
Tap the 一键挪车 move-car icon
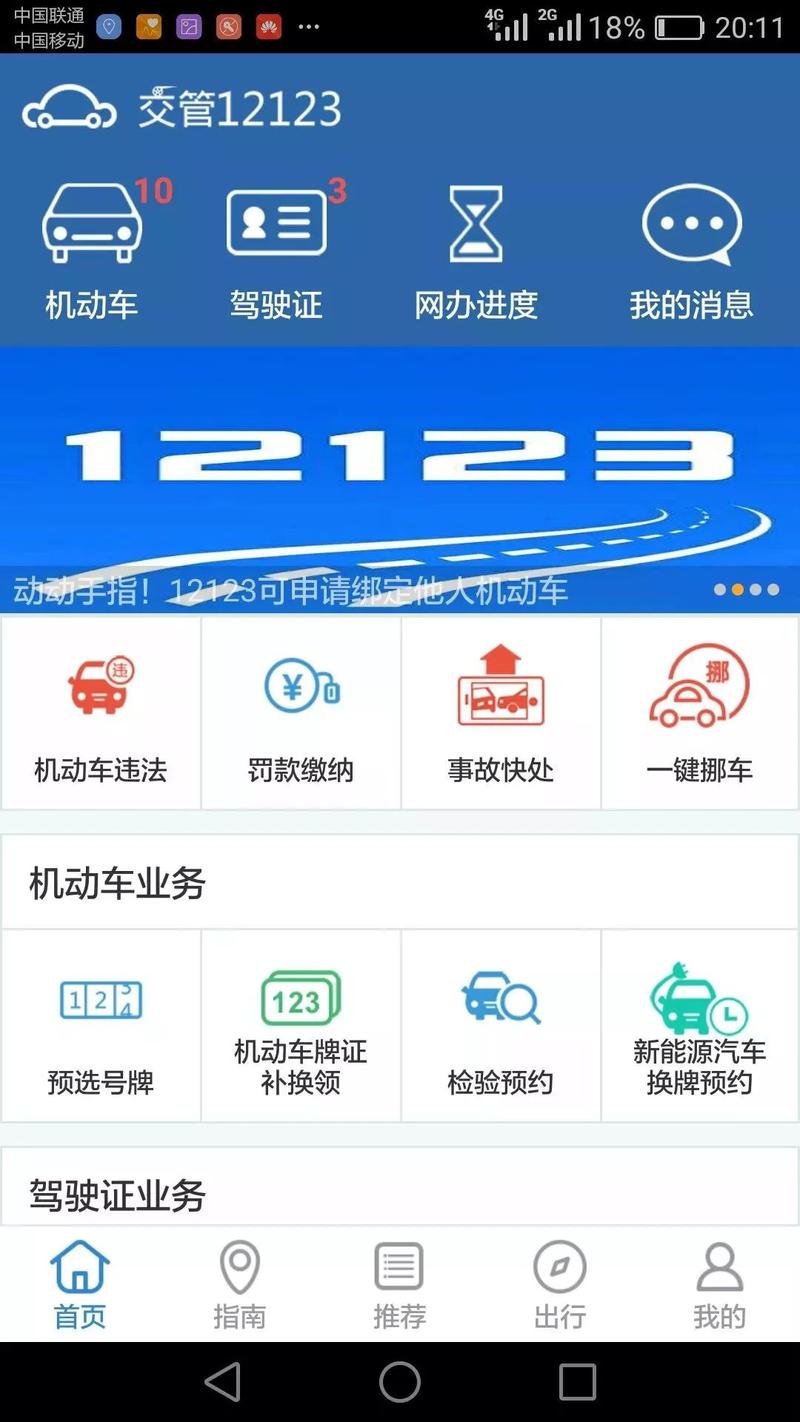click(x=700, y=712)
